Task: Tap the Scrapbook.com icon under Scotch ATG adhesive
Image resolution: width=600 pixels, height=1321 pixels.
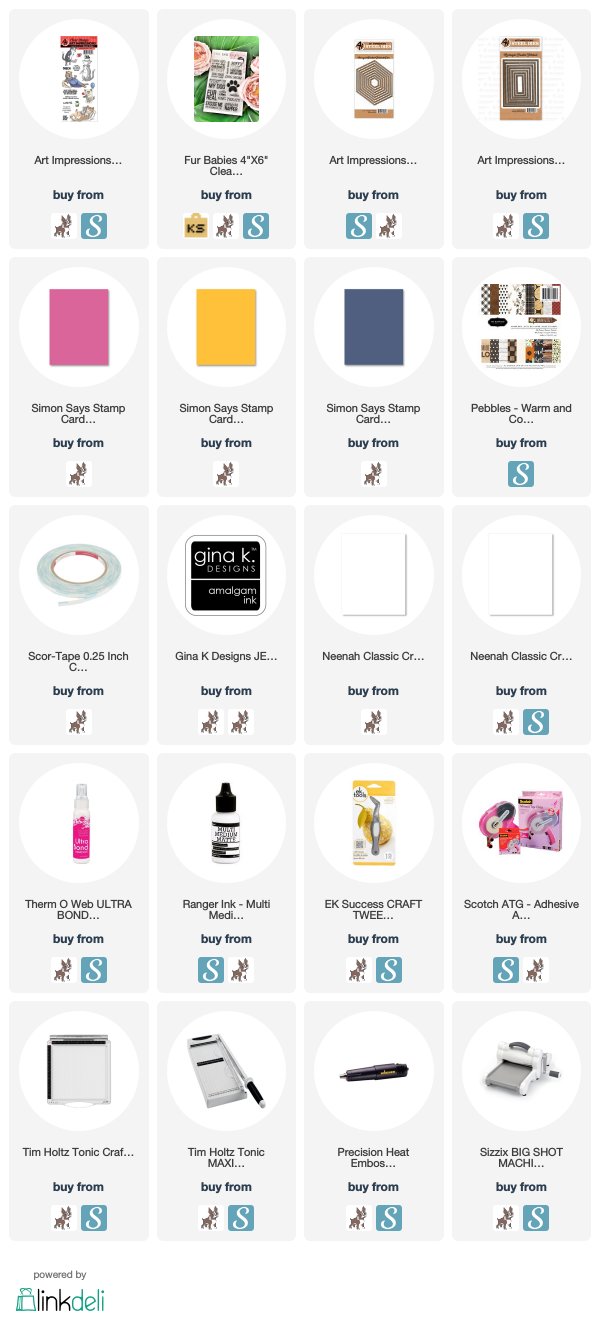Action: click(x=505, y=970)
